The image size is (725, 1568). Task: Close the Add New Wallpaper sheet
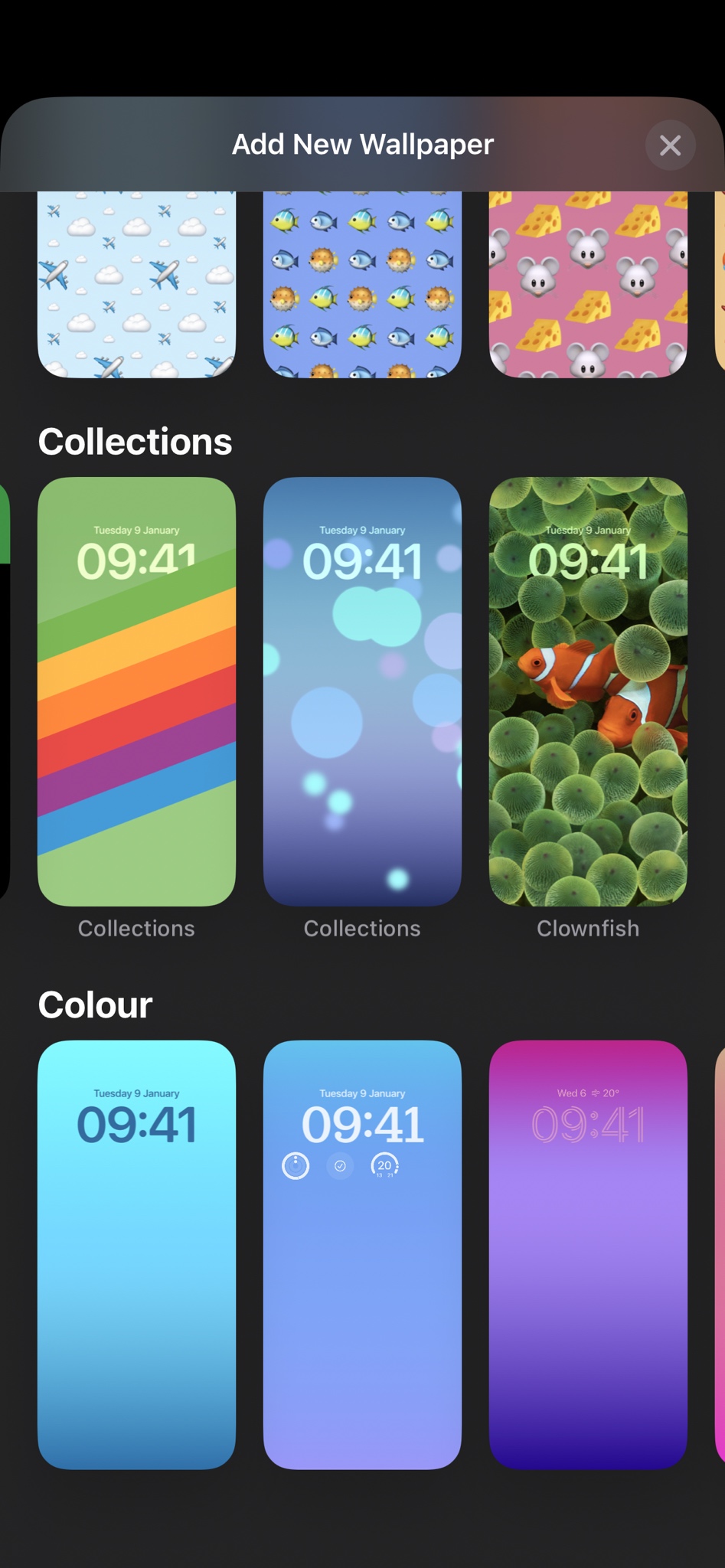click(670, 145)
